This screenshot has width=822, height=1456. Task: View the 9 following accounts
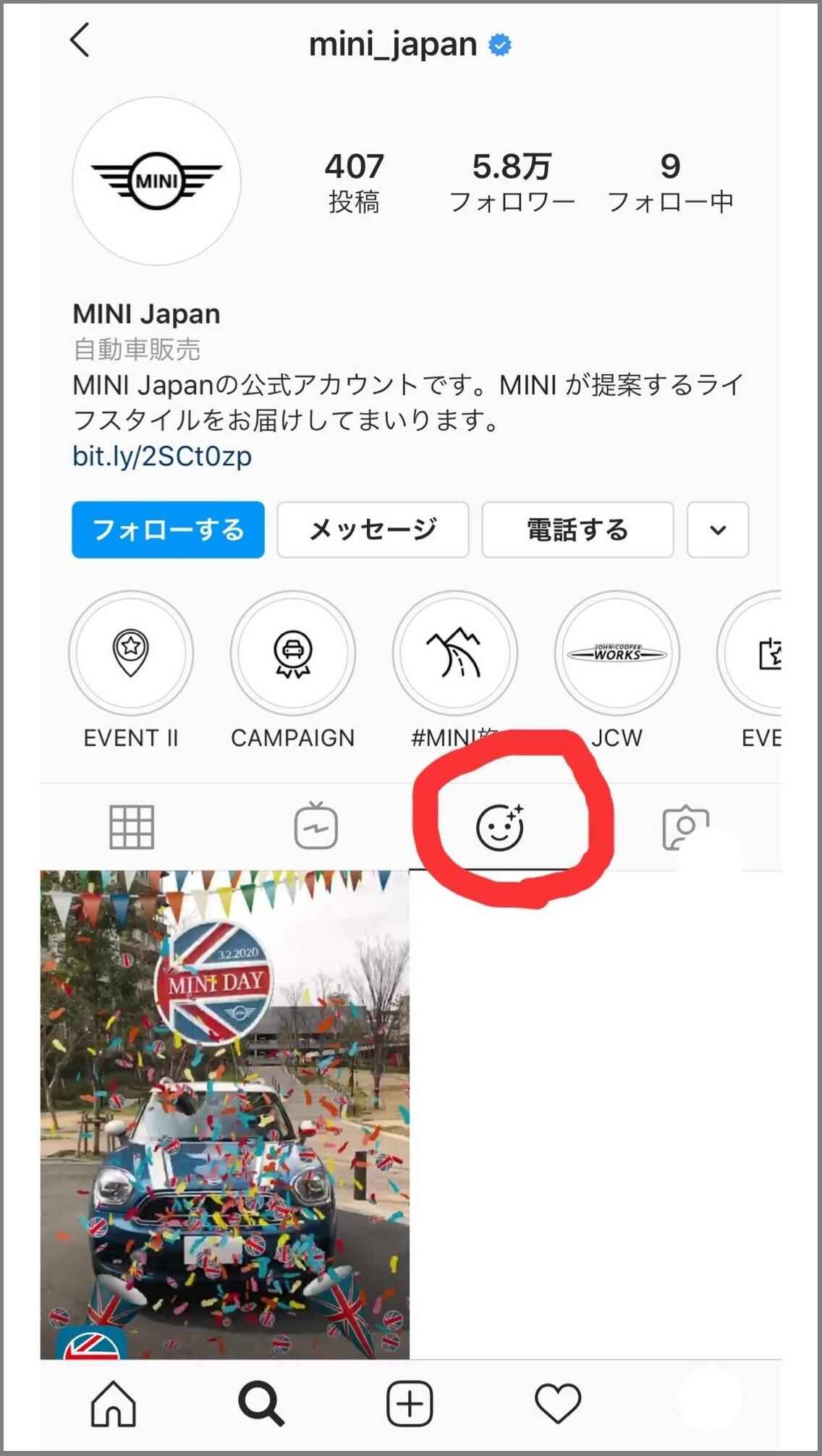(670, 182)
